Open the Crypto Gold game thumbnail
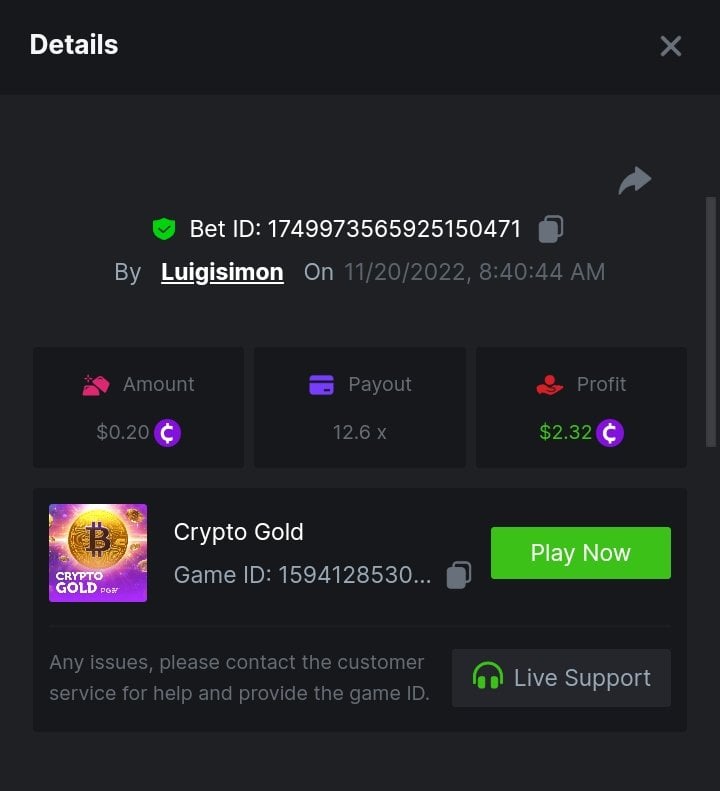 click(x=98, y=553)
